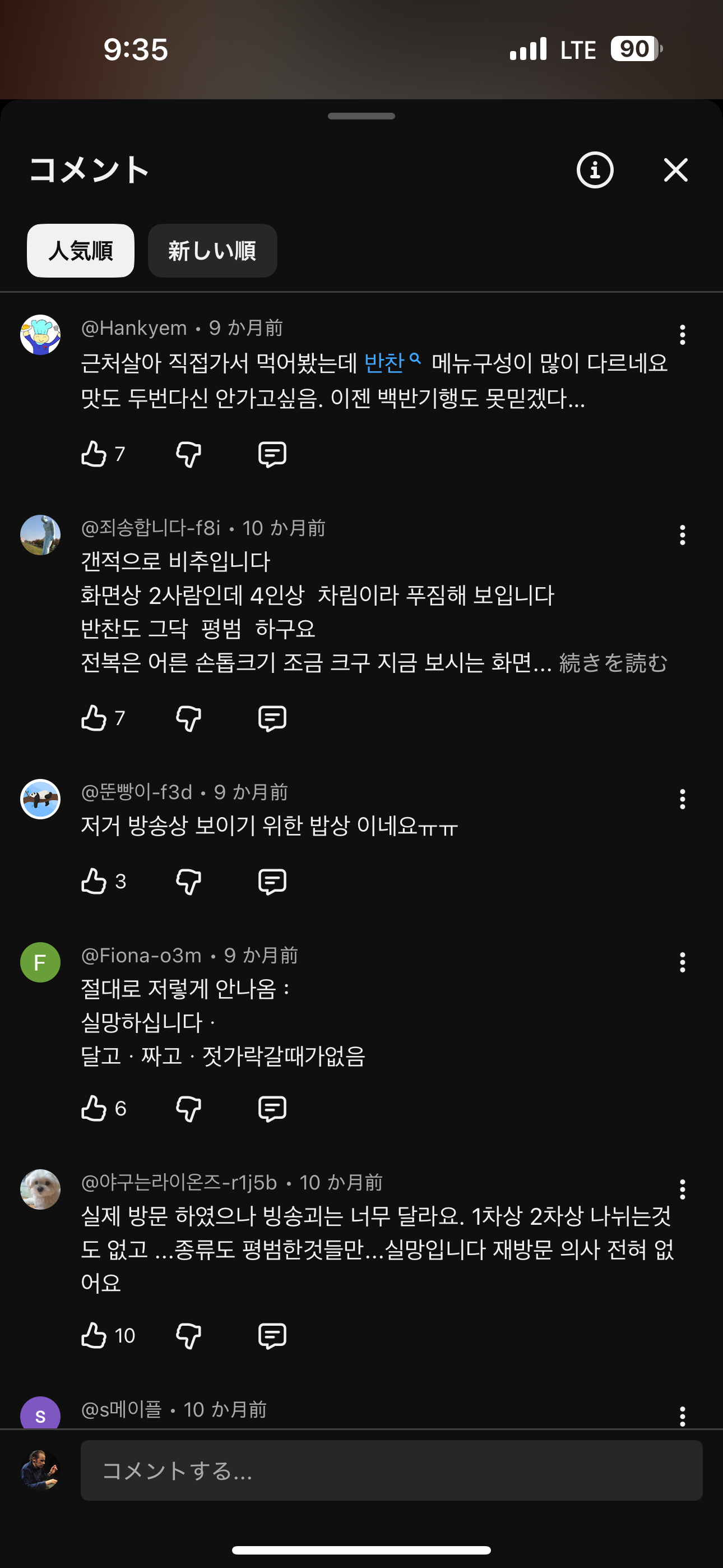Reply to @야구는라이온즈-r1j5b's comment
Screen dimensions: 723x1568
[x=272, y=1335]
